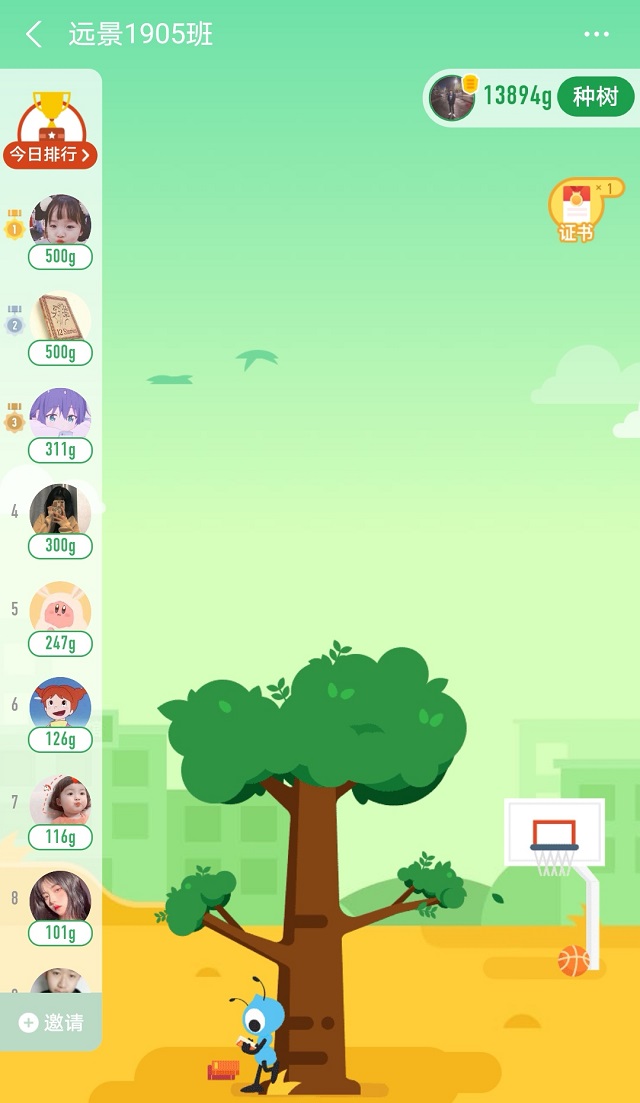Screen dimensions: 640x1103
Task: Tap the 种树 button
Action: point(596,97)
